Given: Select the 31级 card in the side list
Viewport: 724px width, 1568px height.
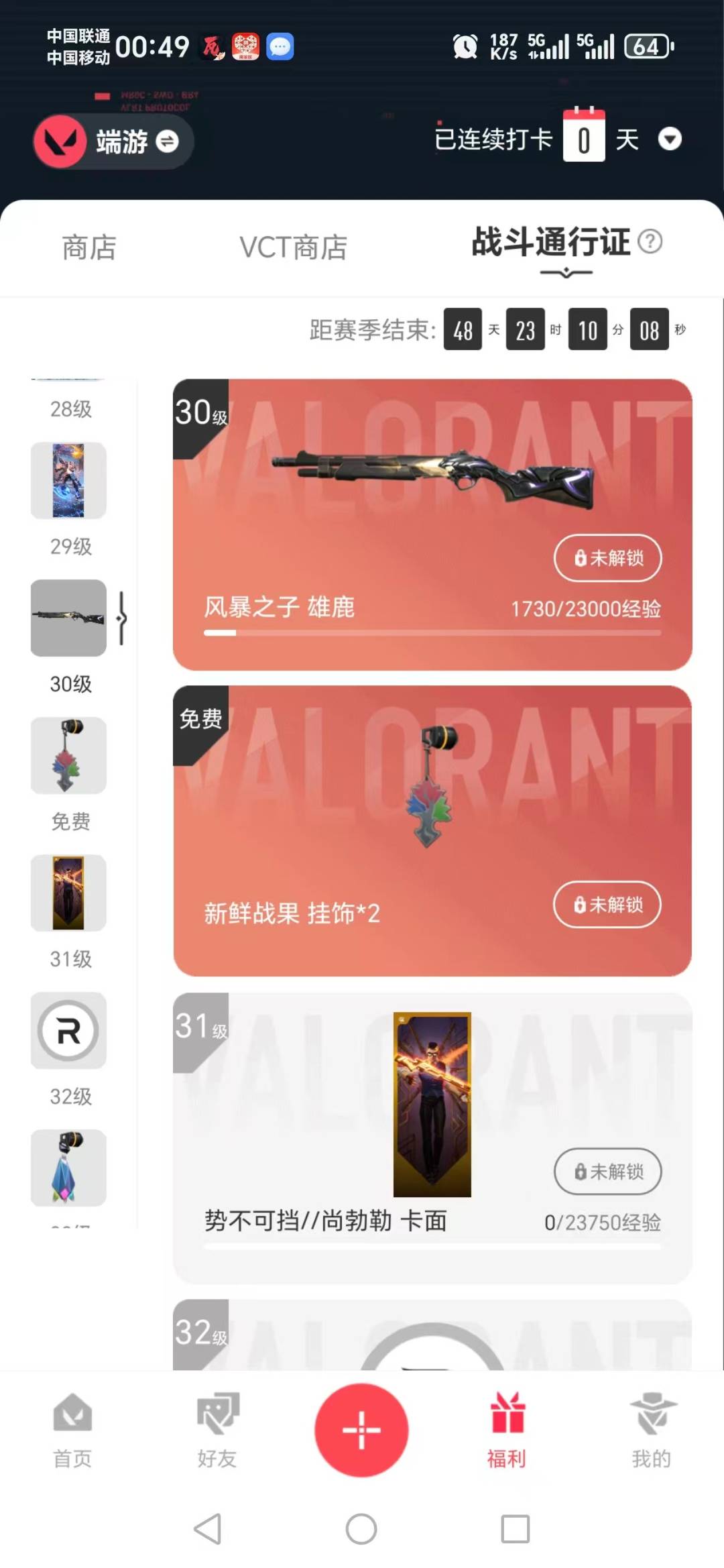Looking at the screenshot, I should tap(68, 893).
